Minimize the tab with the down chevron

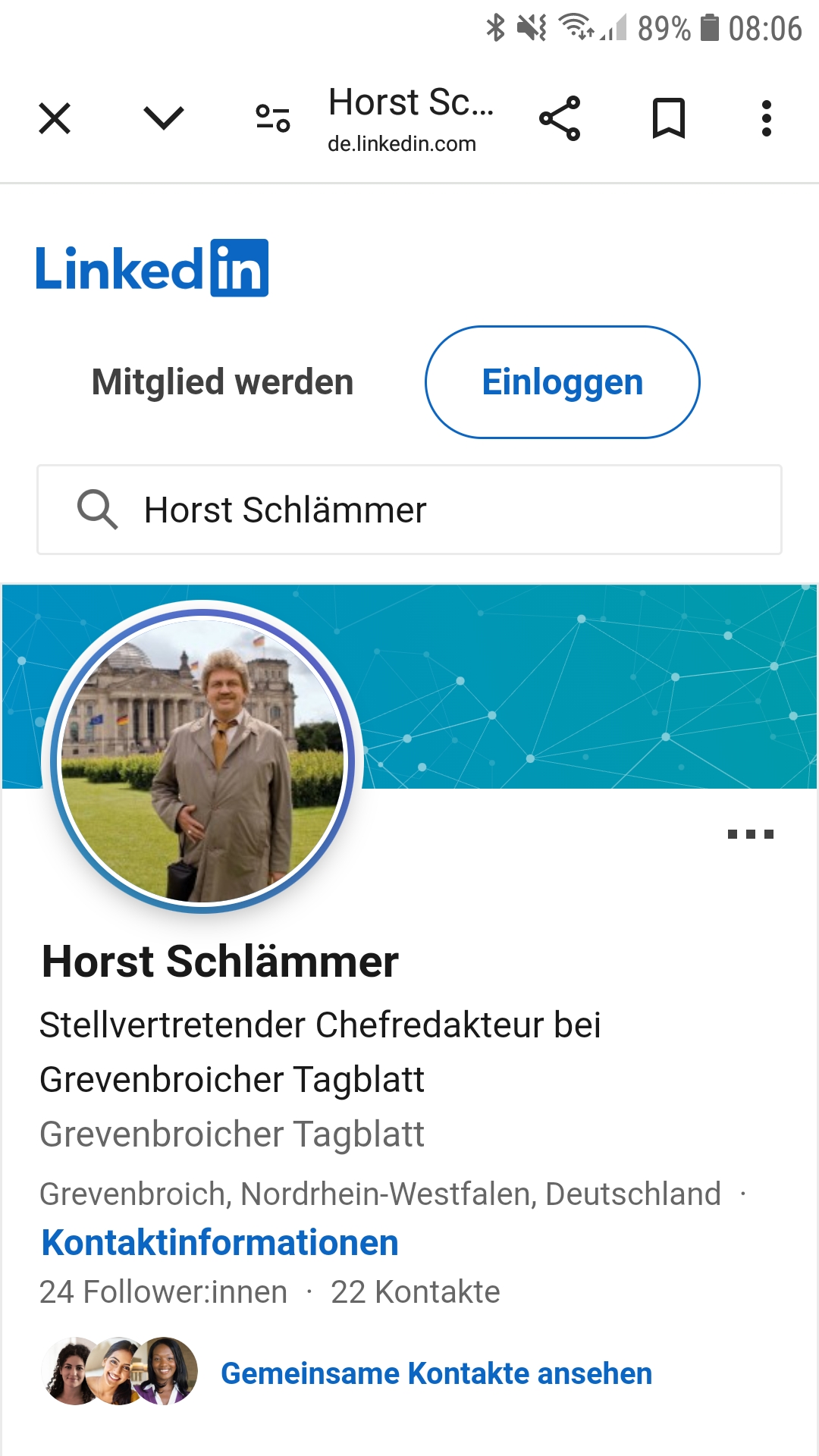pos(164,118)
